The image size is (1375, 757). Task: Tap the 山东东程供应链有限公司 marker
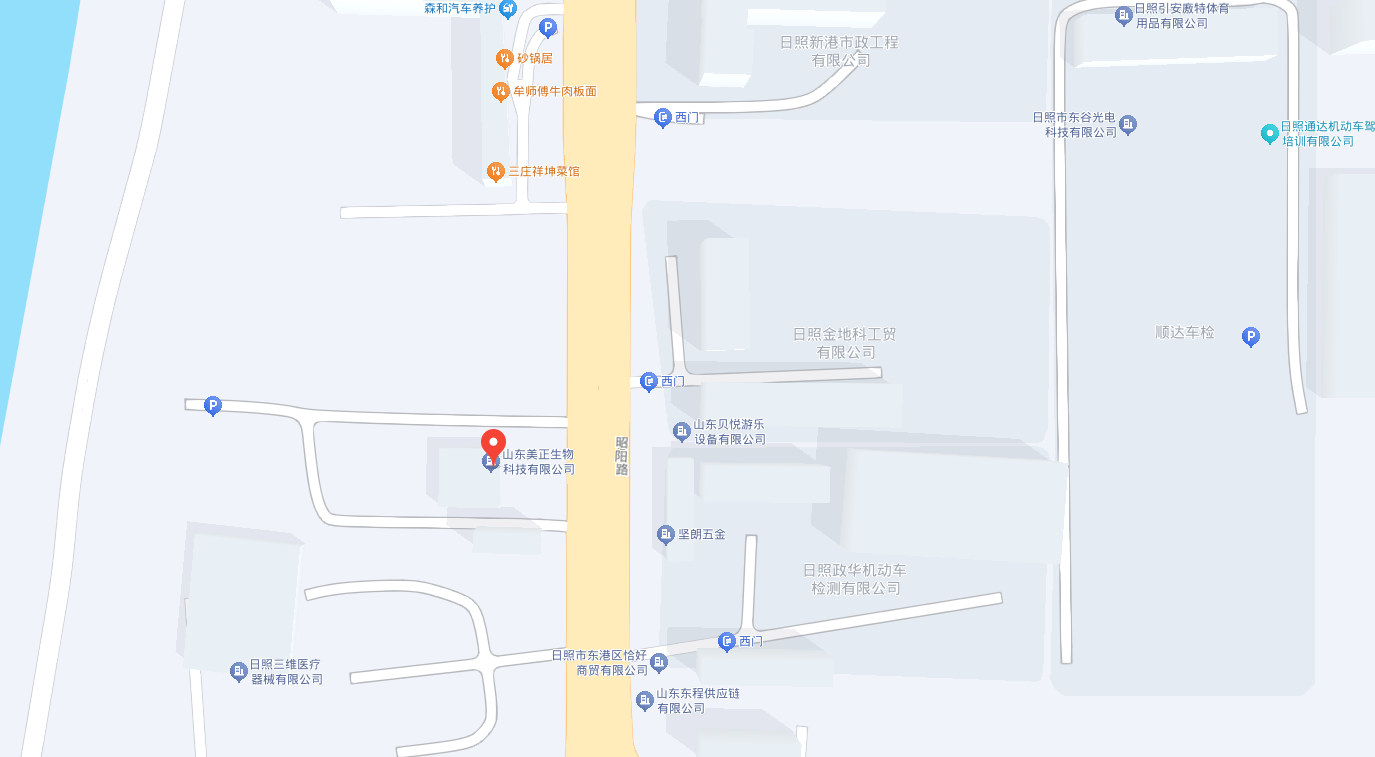pyautogui.click(x=645, y=700)
